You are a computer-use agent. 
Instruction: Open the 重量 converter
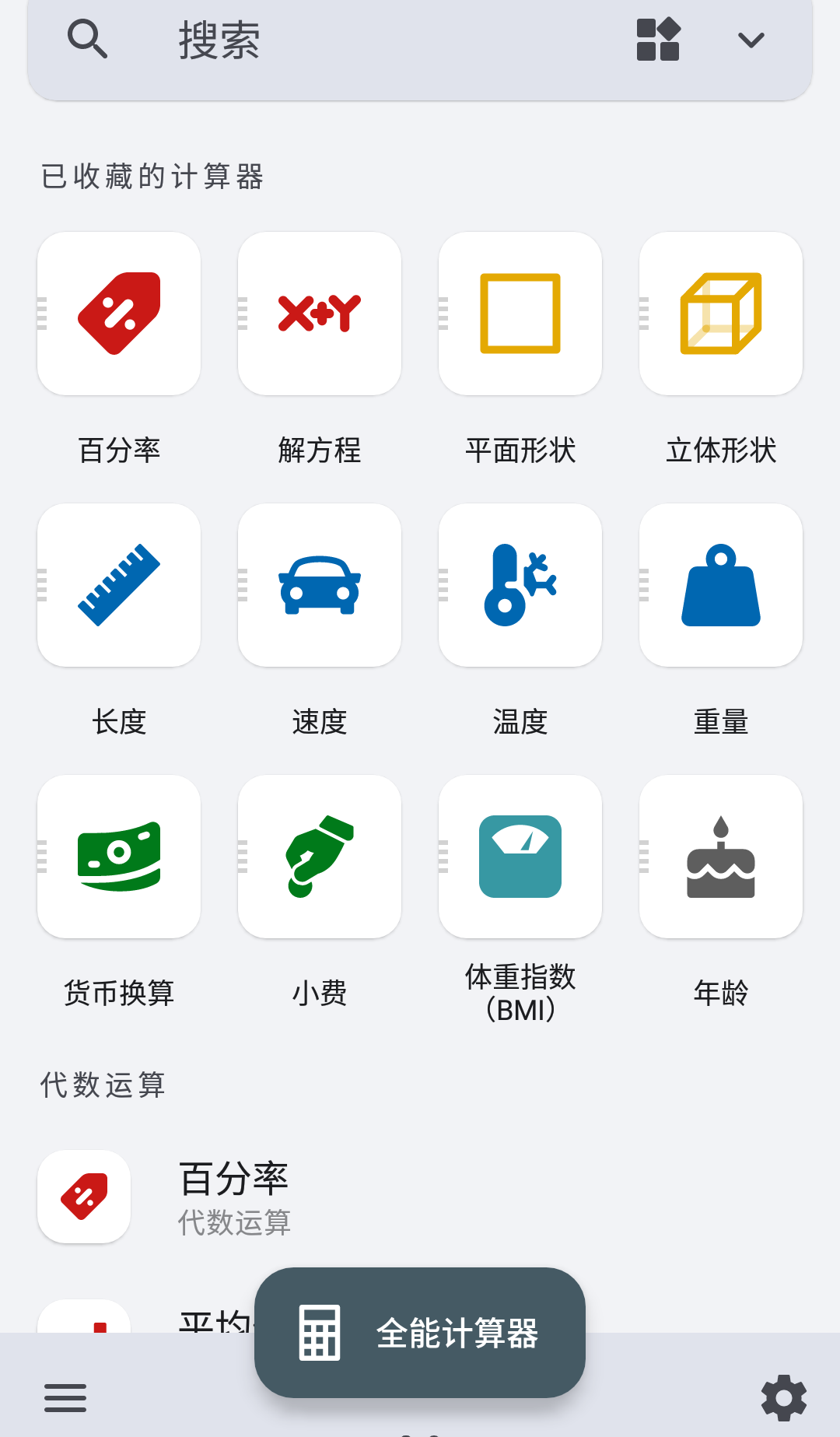tap(721, 585)
